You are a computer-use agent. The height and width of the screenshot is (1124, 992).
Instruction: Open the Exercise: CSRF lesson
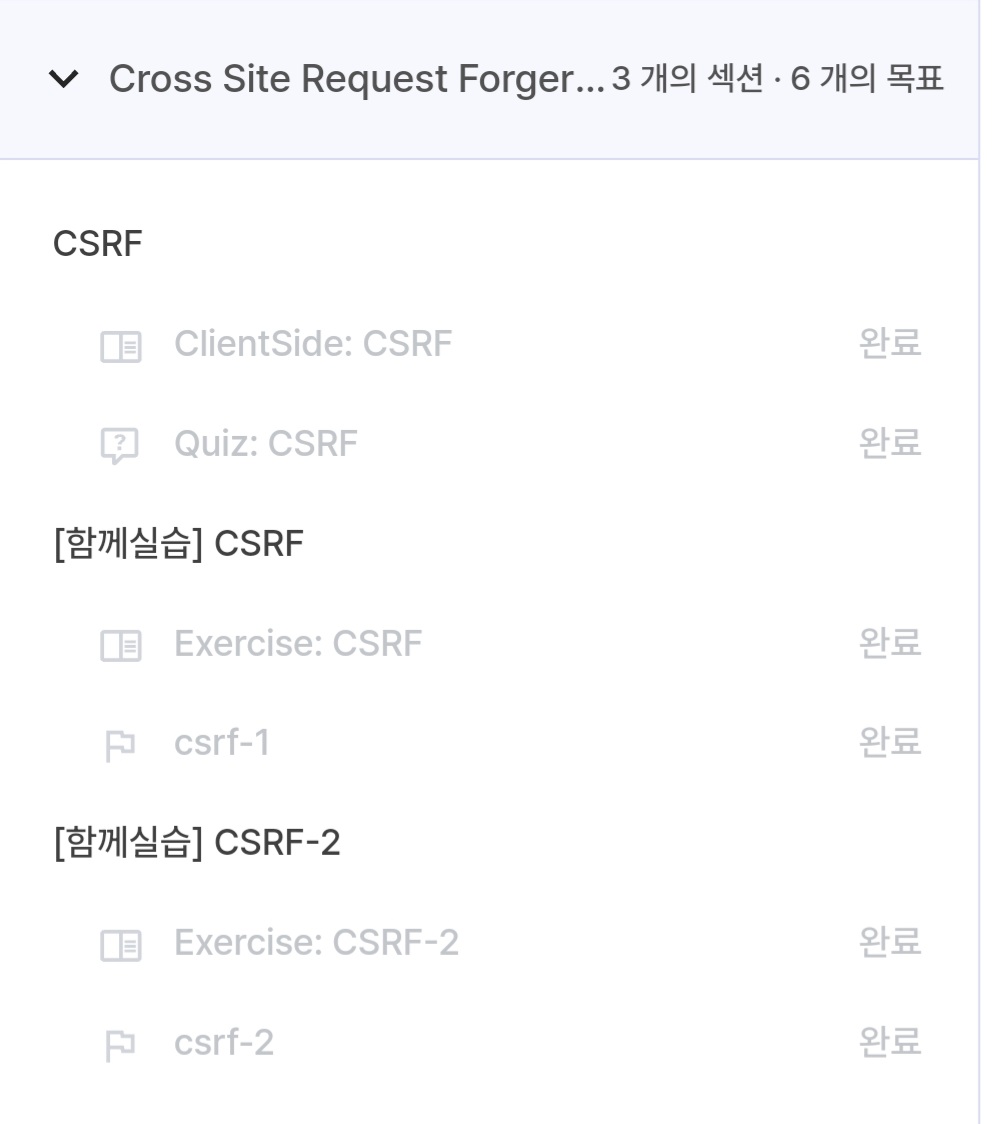tap(297, 643)
